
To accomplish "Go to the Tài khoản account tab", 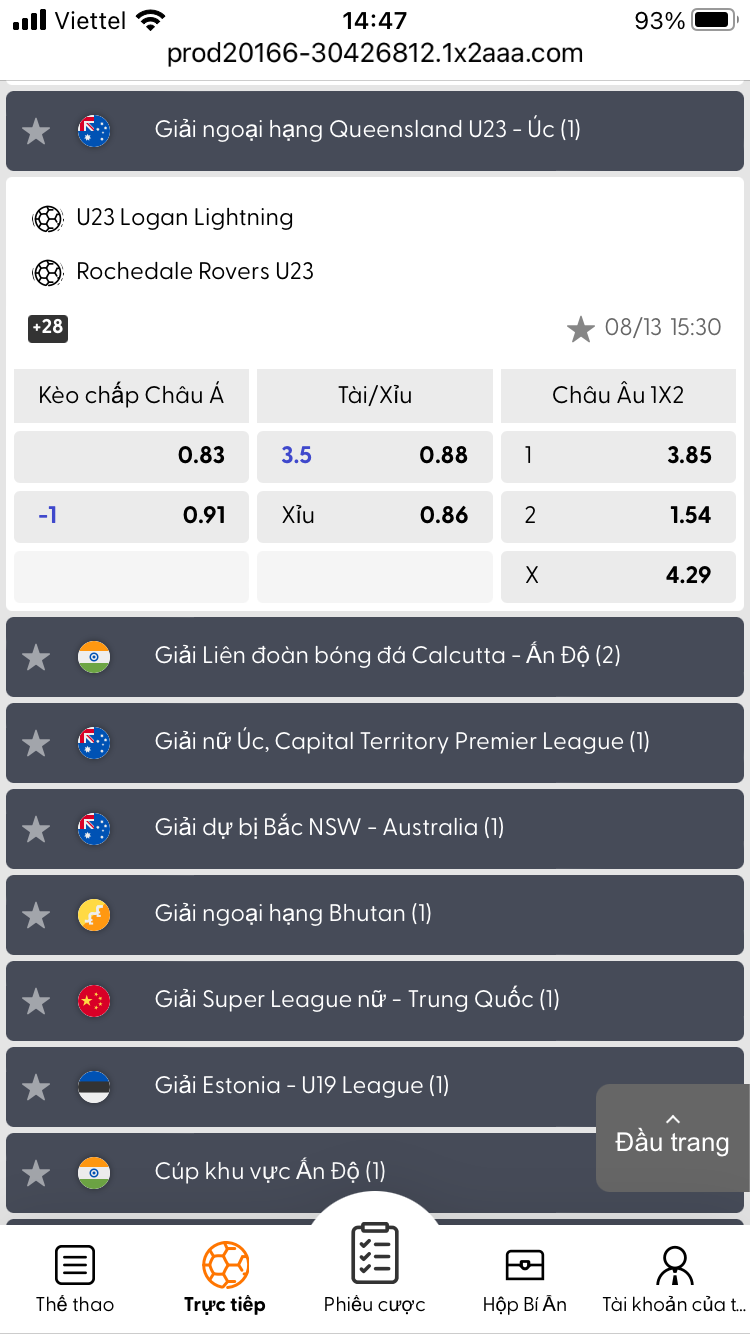I will click(674, 1278).
